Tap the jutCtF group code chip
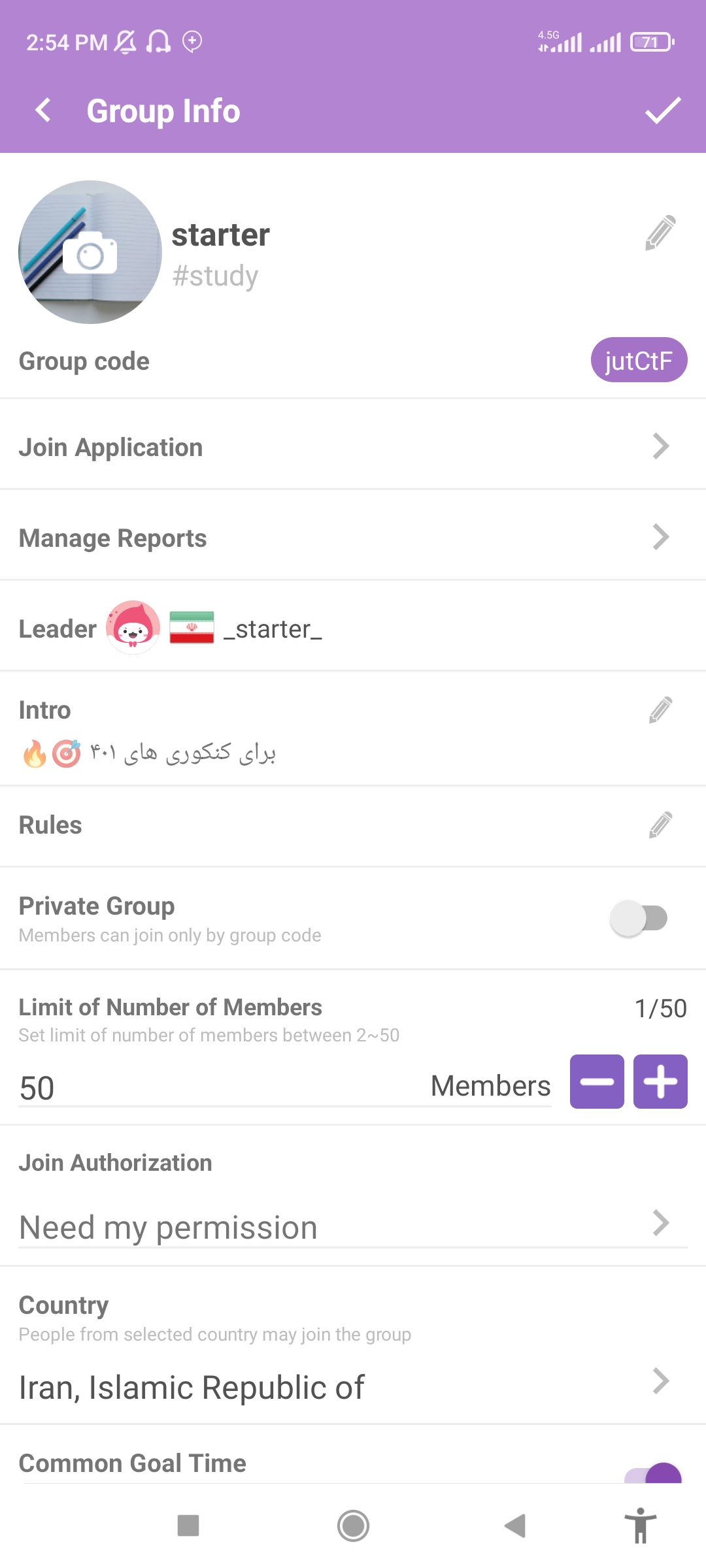 [x=639, y=360]
